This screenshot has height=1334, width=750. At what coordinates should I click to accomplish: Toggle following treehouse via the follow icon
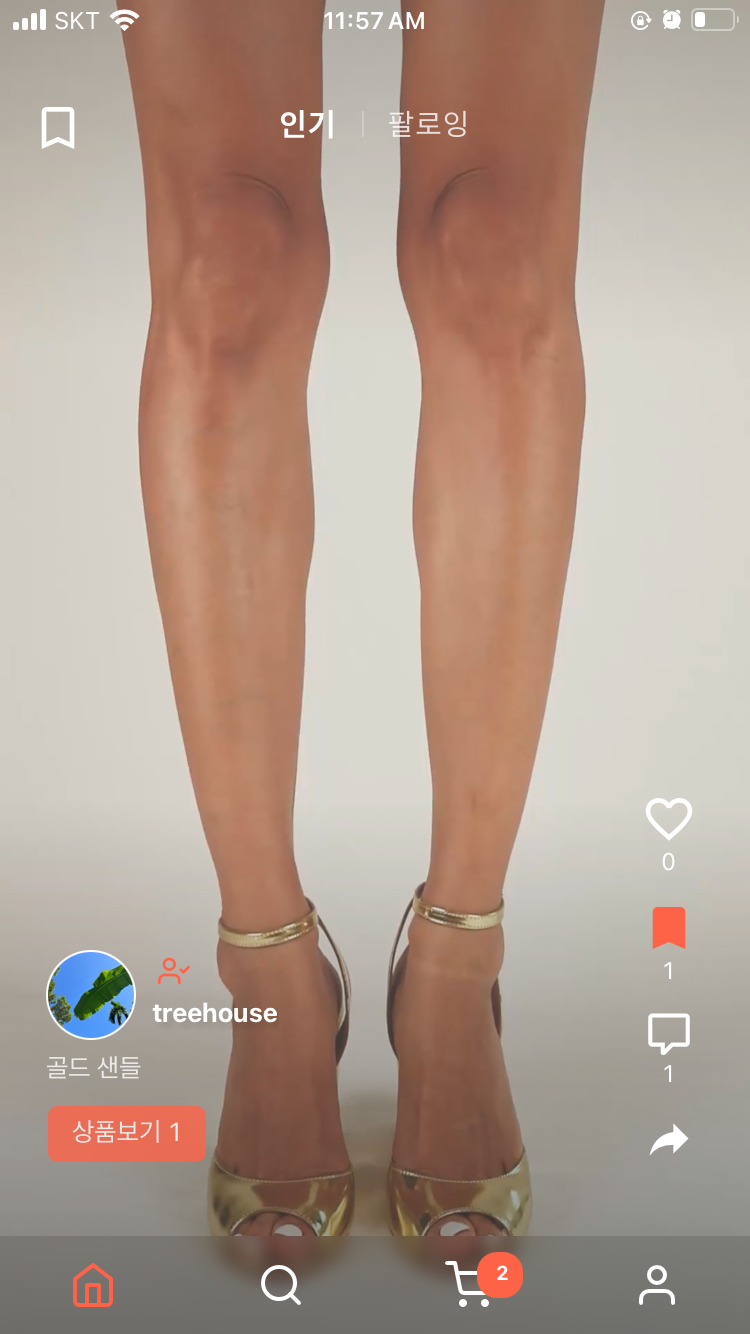coord(172,969)
